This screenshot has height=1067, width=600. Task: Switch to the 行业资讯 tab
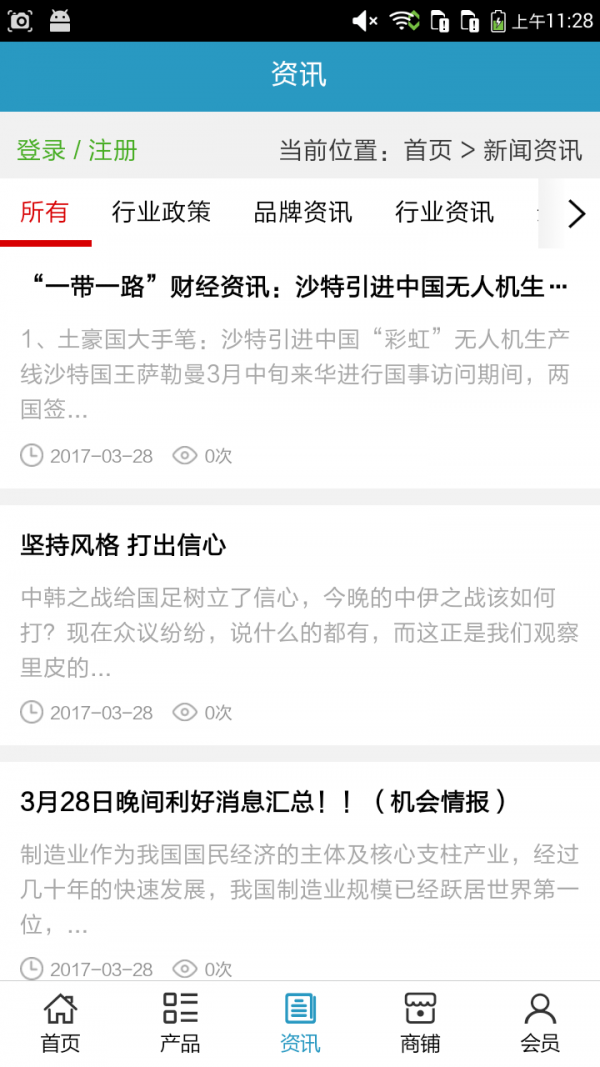click(444, 212)
